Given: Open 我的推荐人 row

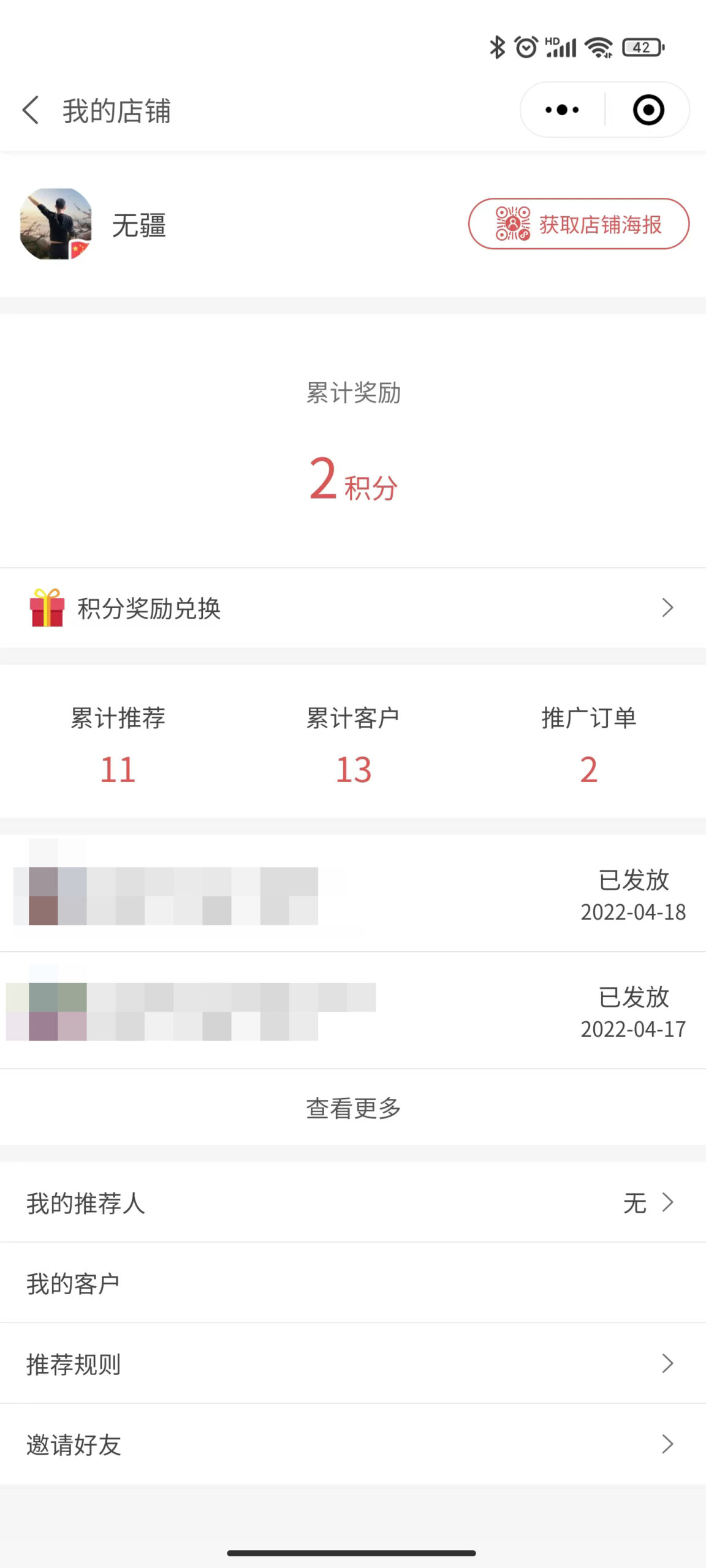Looking at the screenshot, I should 353,1203.
